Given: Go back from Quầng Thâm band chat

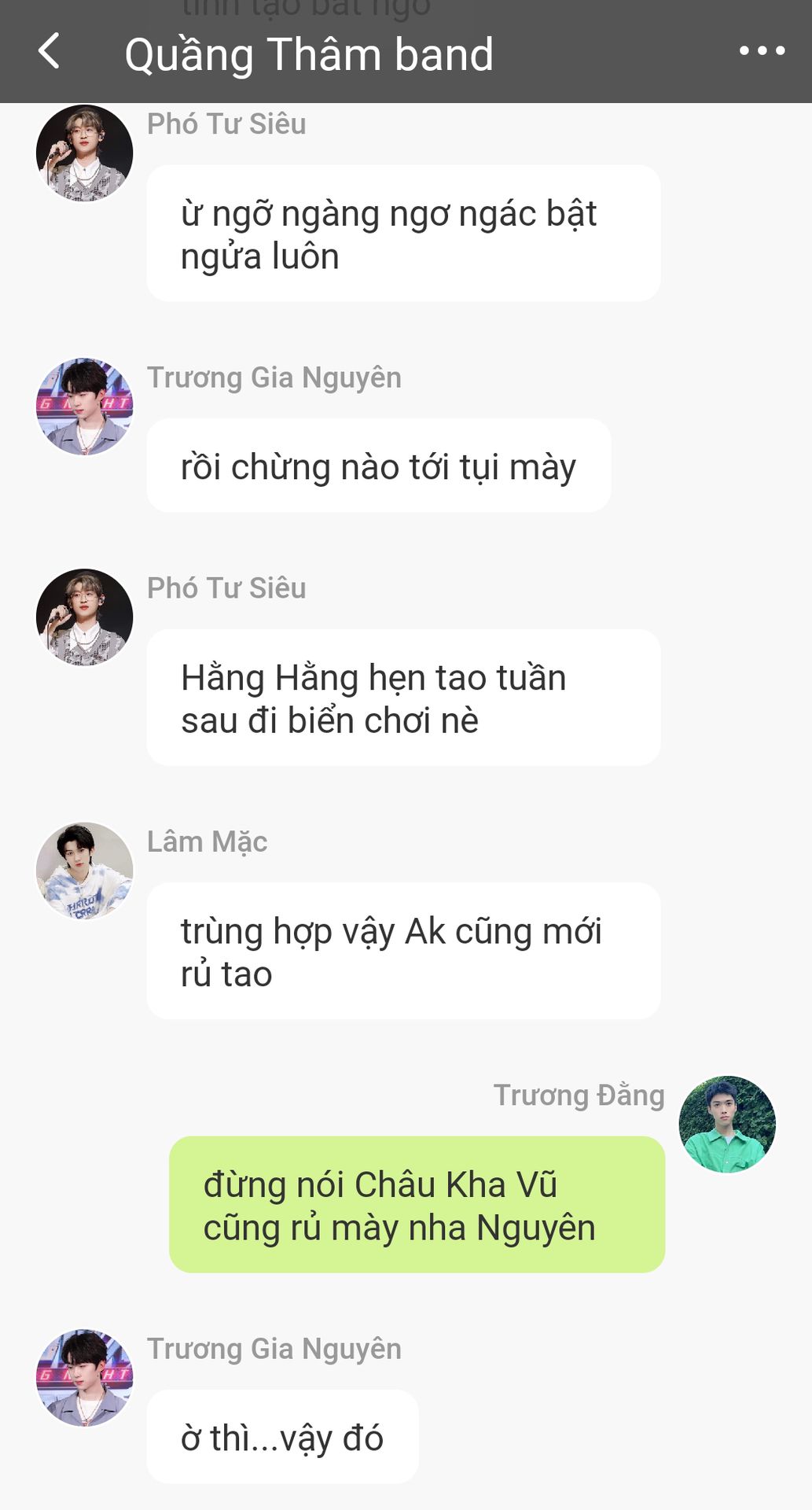Looking at the screenshot, I should [49, 51].
